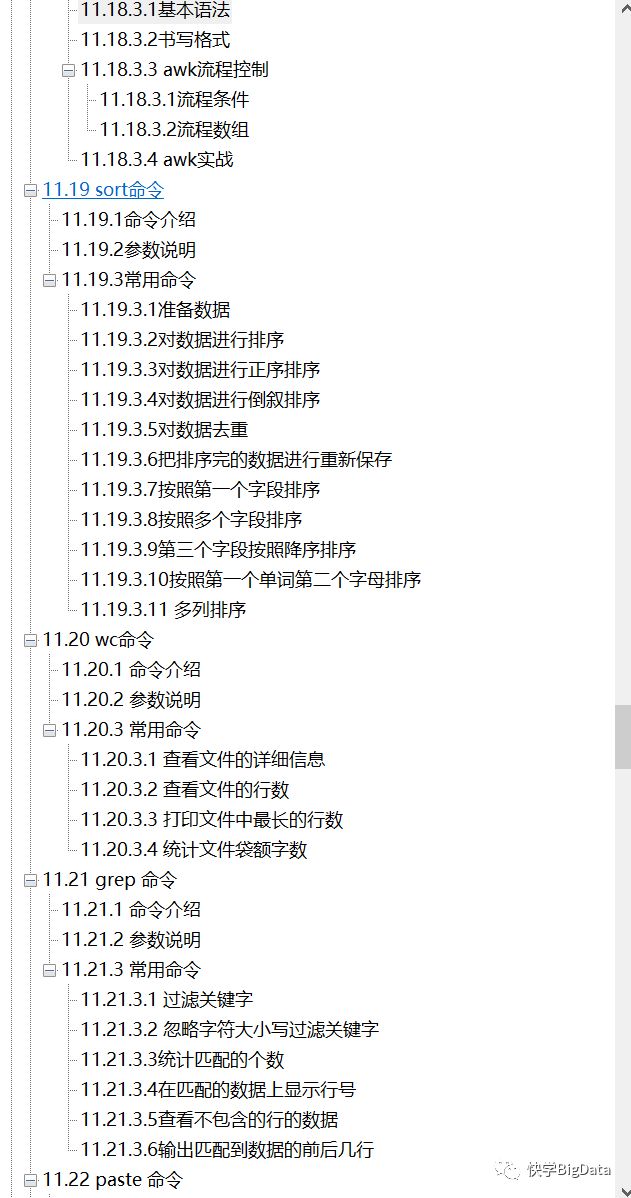Open 11.21.3.1 过滤关键字

(167, 1000)
